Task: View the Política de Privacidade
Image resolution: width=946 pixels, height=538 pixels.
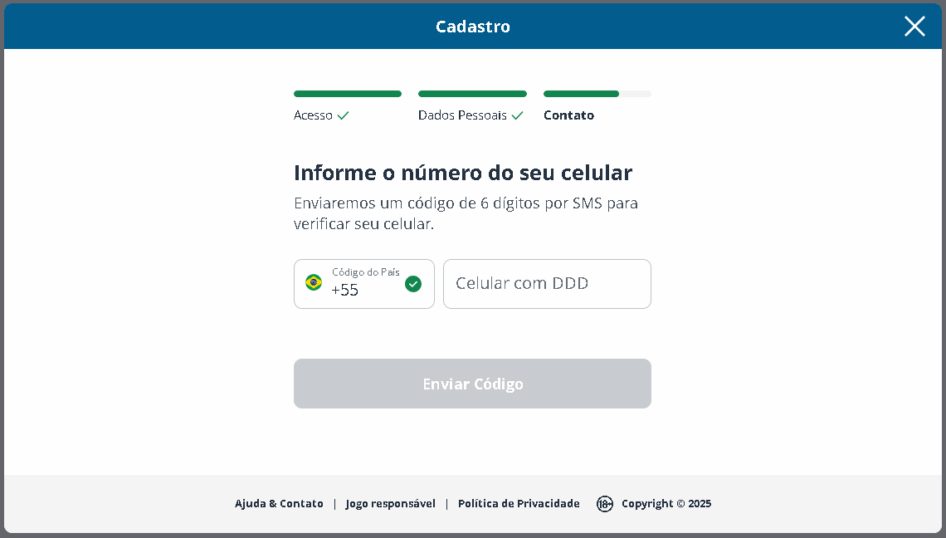Action: pos(518,504)
